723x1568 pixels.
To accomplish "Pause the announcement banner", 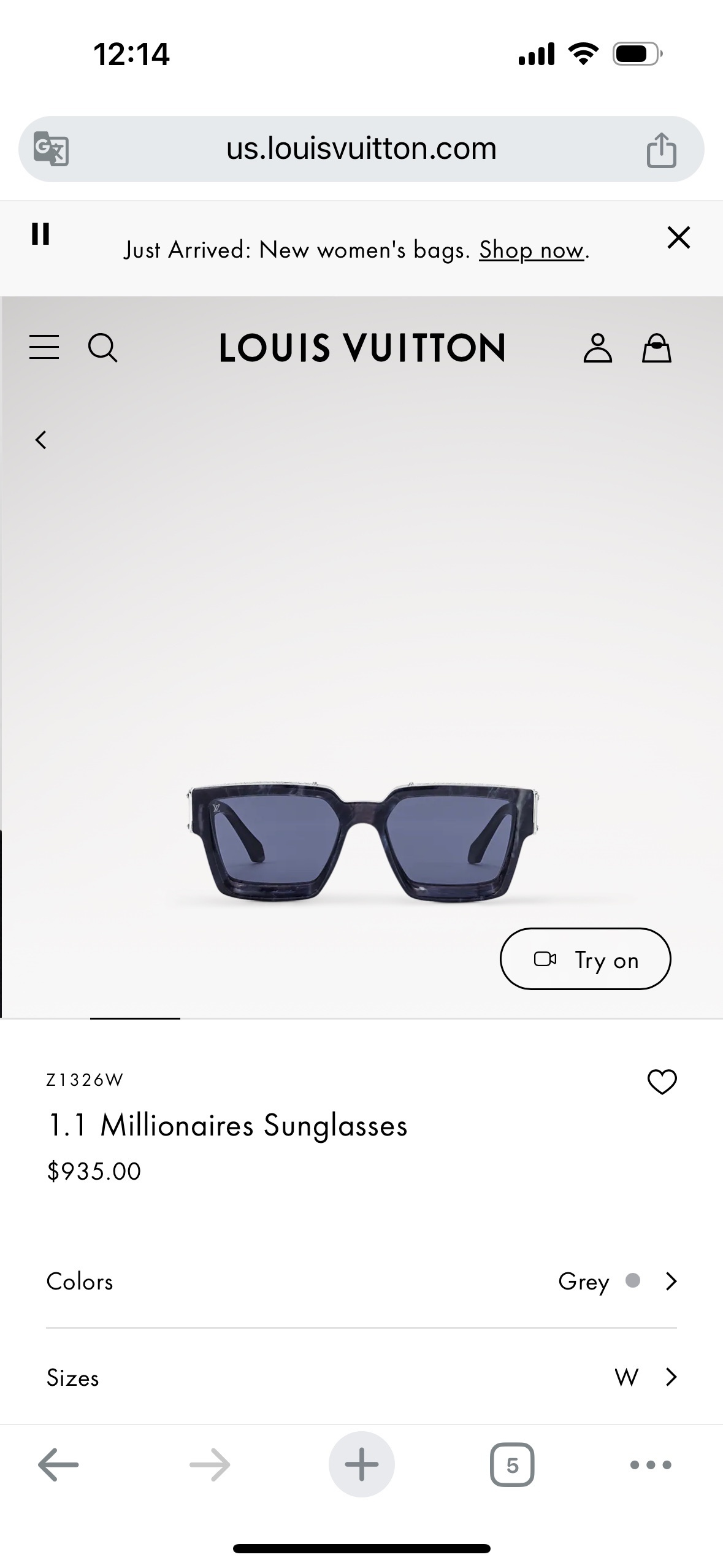I will (x=40, y=234).
